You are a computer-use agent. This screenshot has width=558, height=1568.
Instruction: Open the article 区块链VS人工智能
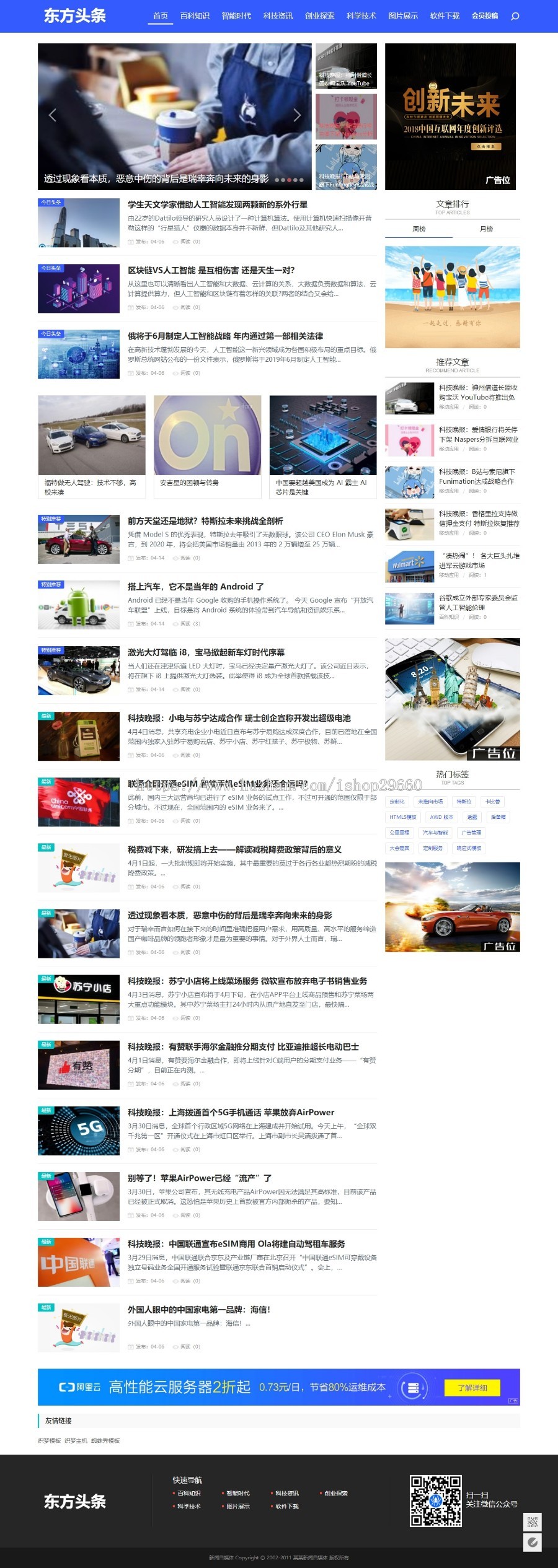click(x=211, y=271)
